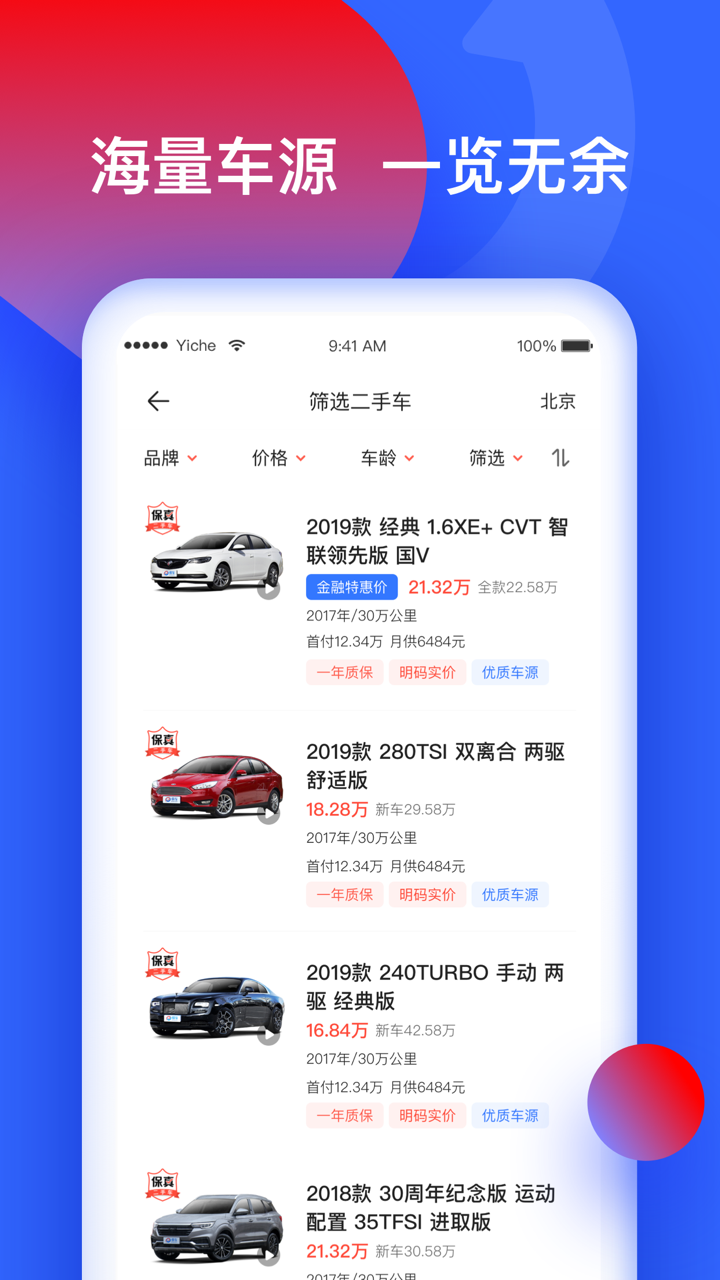Toggle the 优质车源 tag
The width and height of the screenshot is (720, 1280).
point(510,672)
